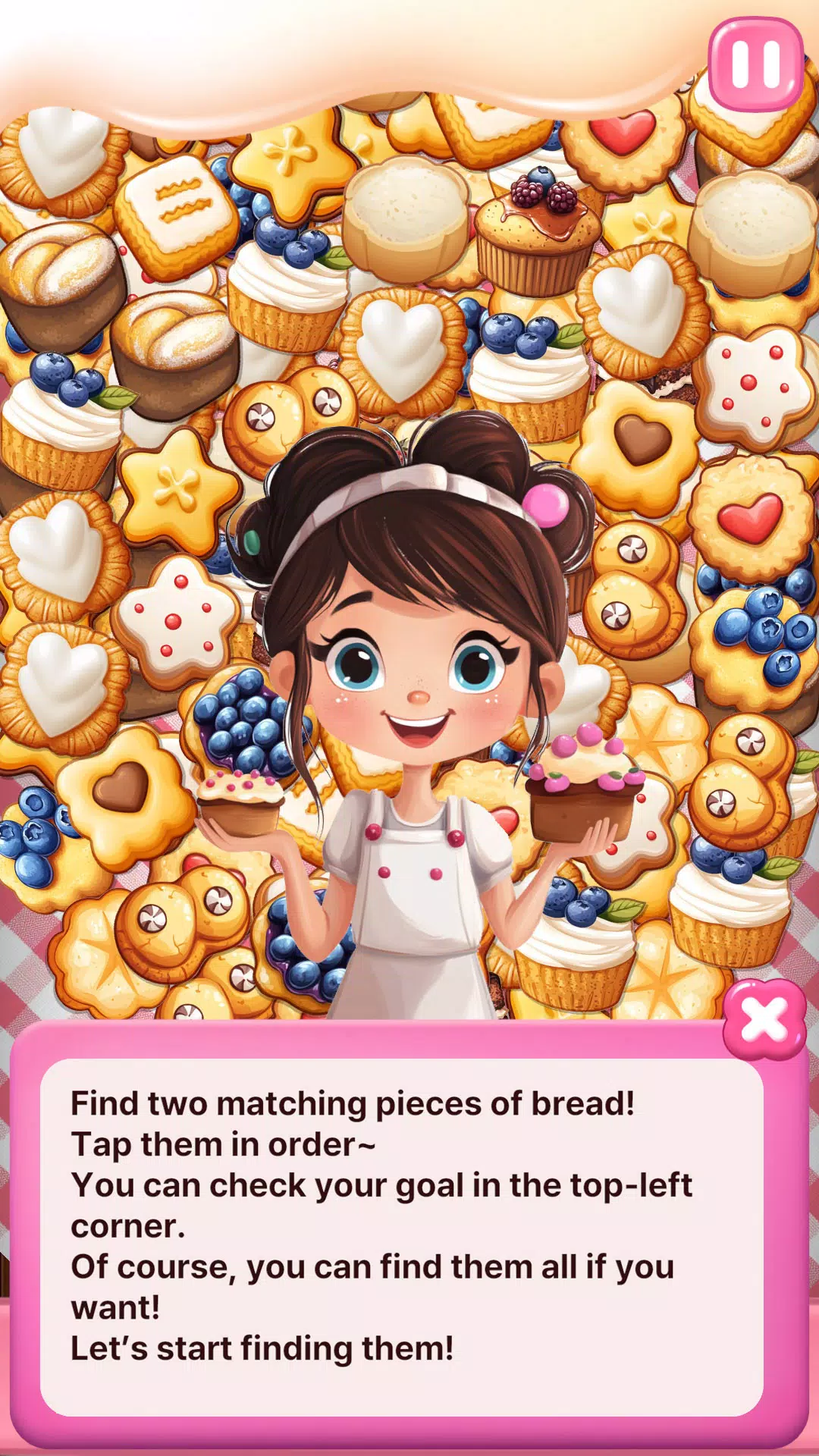819x1456 pixels.
Task: Pause the game
Action: pyautogui.click(x=755, y=64)
